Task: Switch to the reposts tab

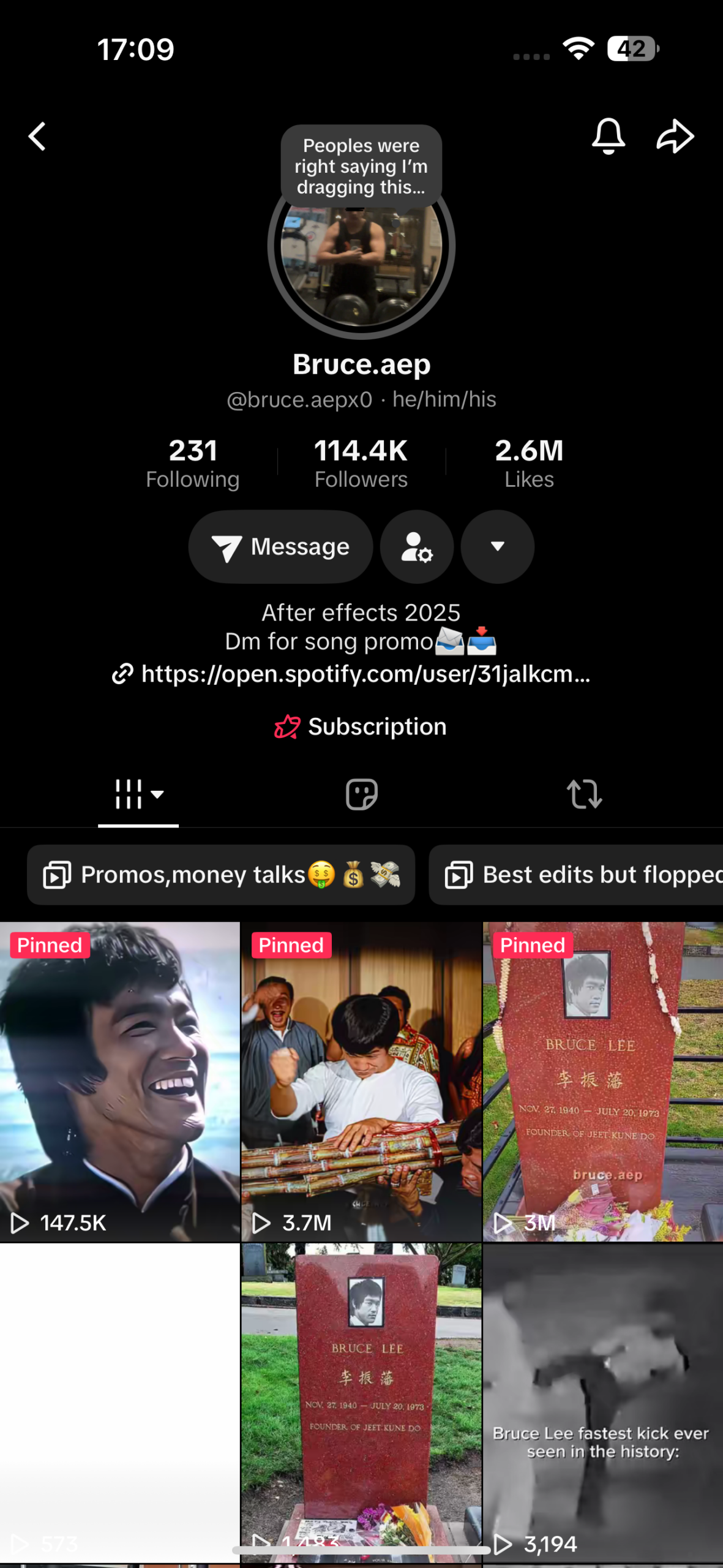Action: coord(584,794)
